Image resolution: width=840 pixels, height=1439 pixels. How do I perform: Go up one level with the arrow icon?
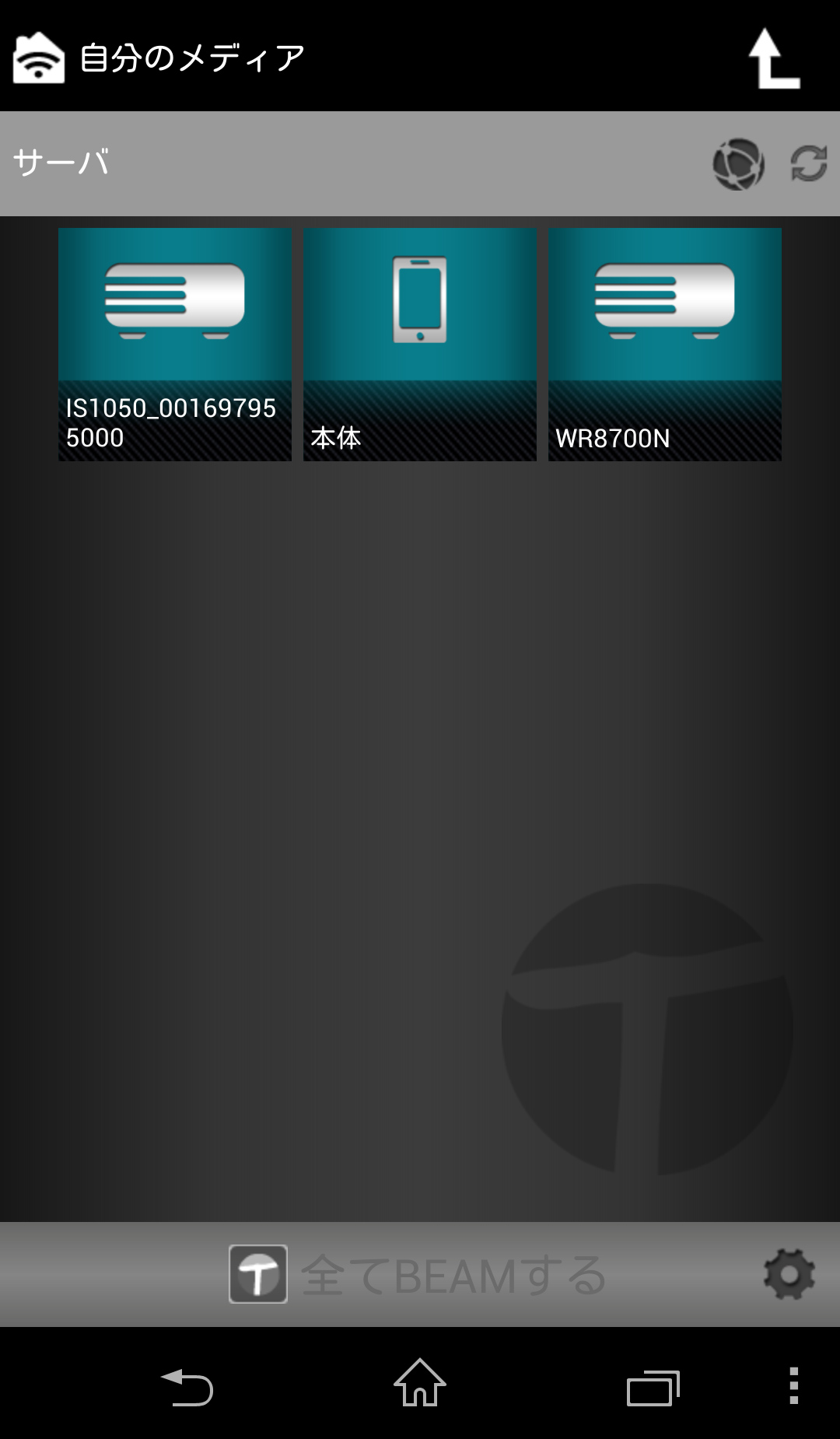[773, 58]
